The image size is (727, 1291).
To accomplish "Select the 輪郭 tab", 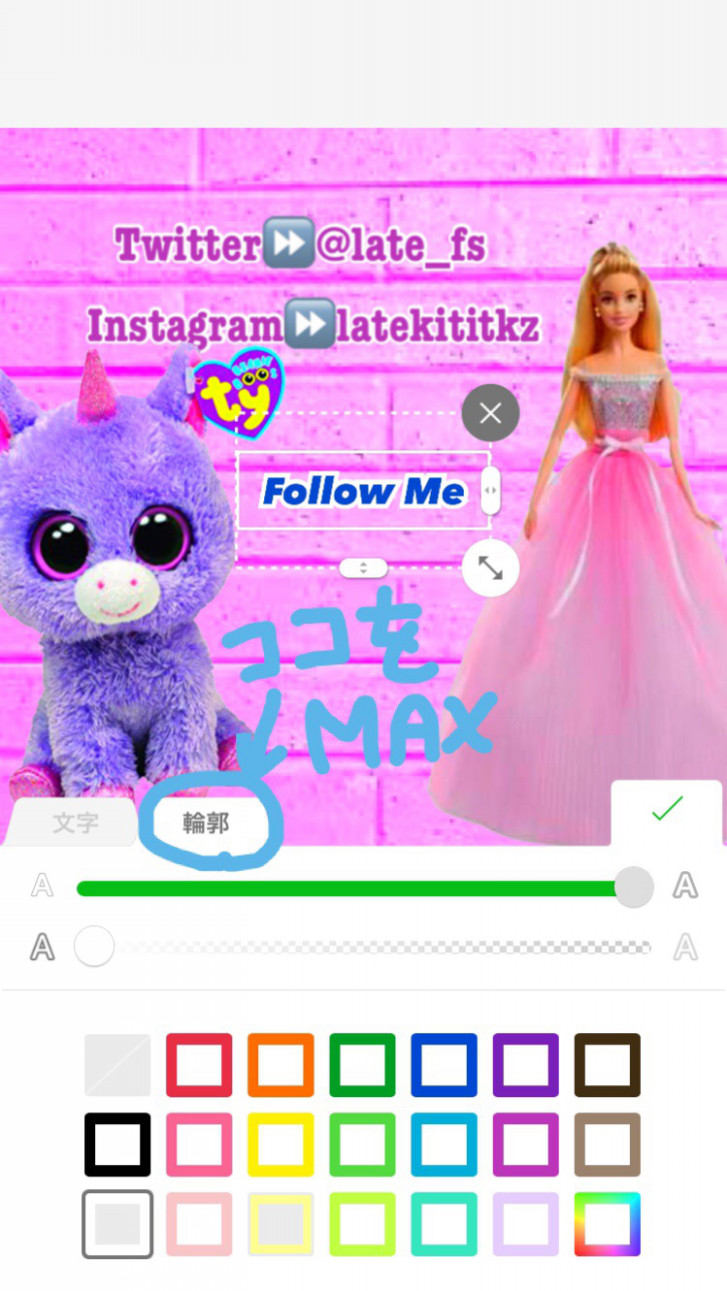I will 206,823.
